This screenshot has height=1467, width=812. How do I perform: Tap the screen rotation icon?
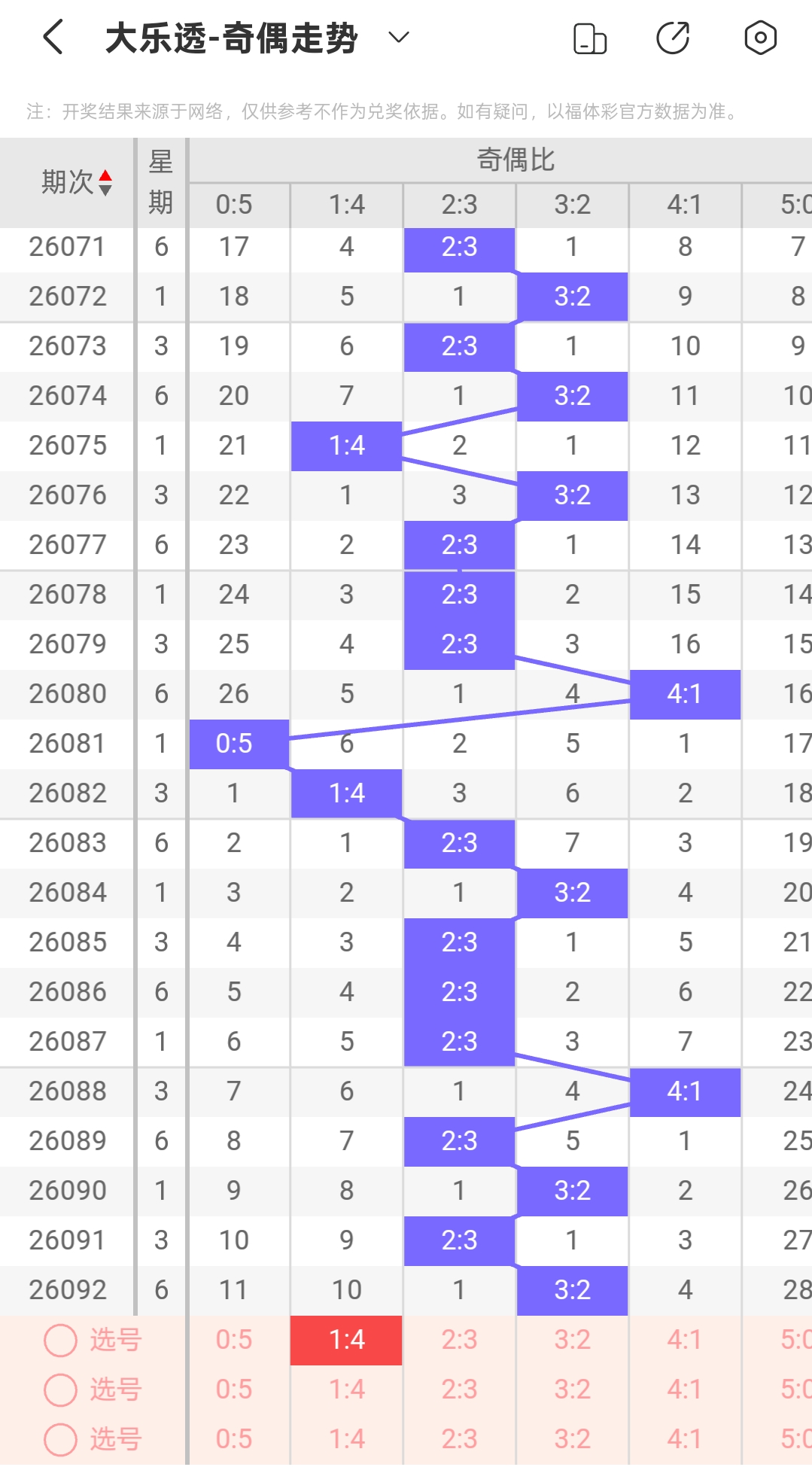590,38
